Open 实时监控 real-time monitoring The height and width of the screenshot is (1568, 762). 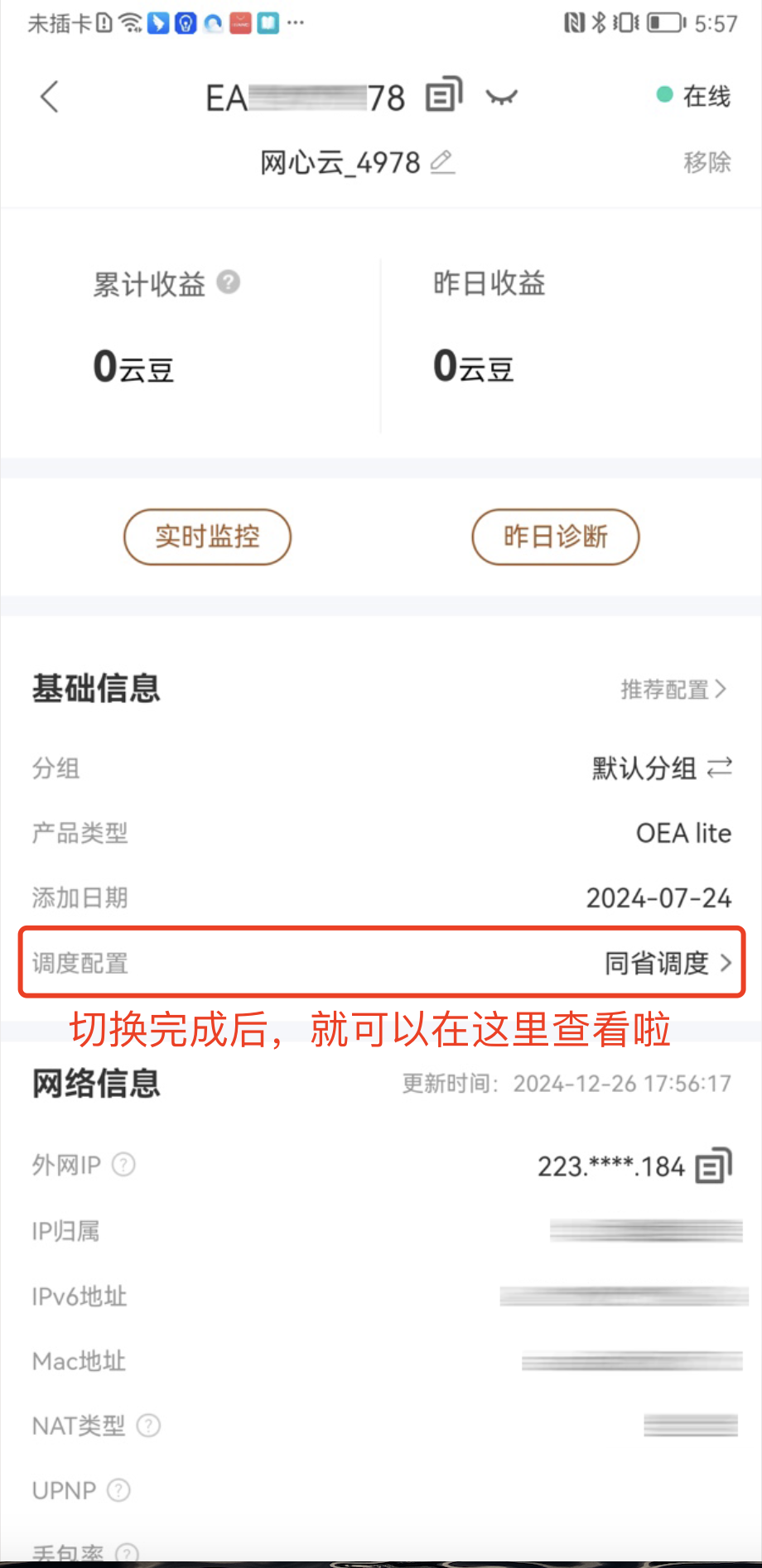coord(207,536)
